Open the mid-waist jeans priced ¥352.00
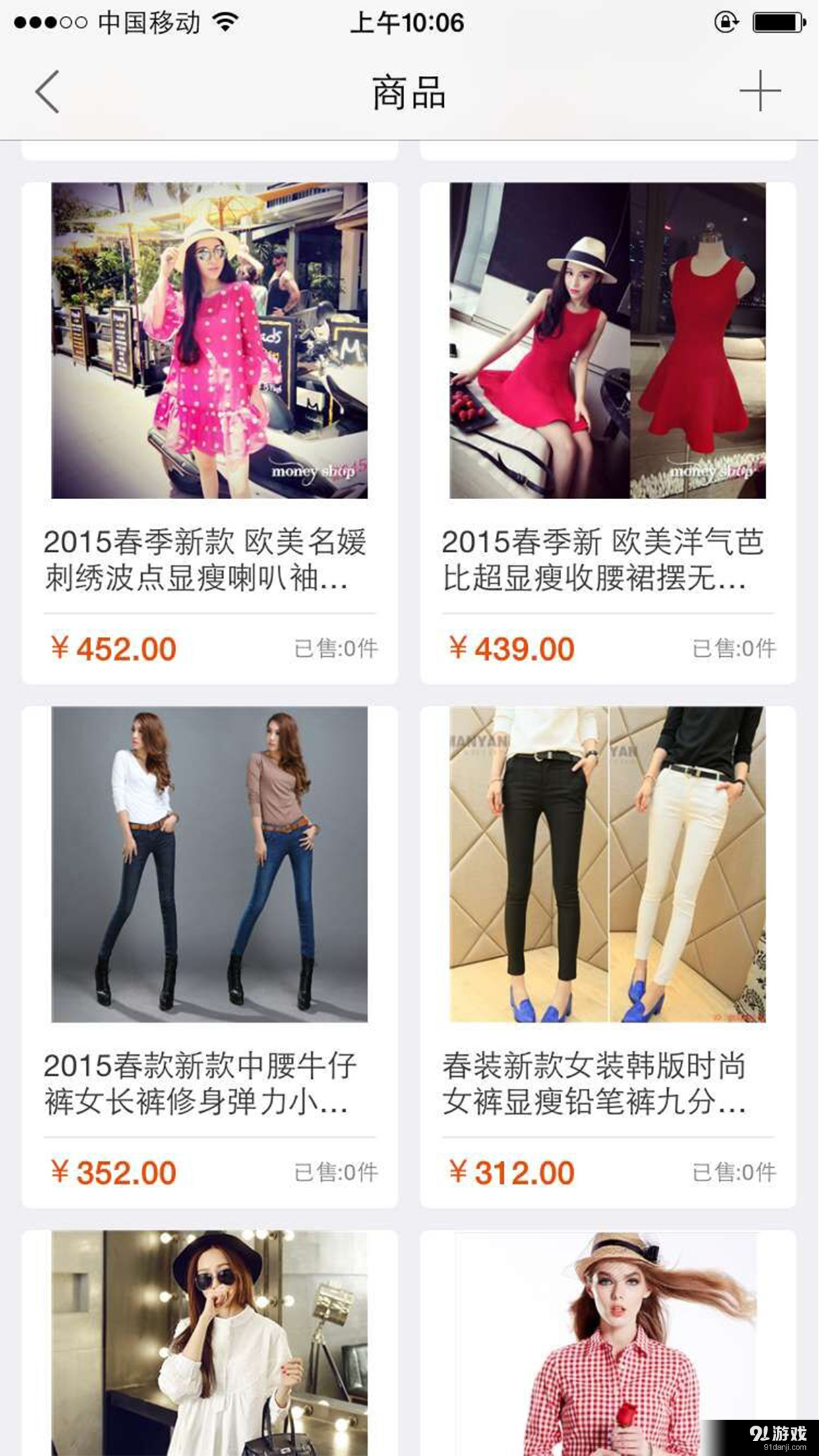Screen dimensions: 819x1456 click(x=210, y=864)
